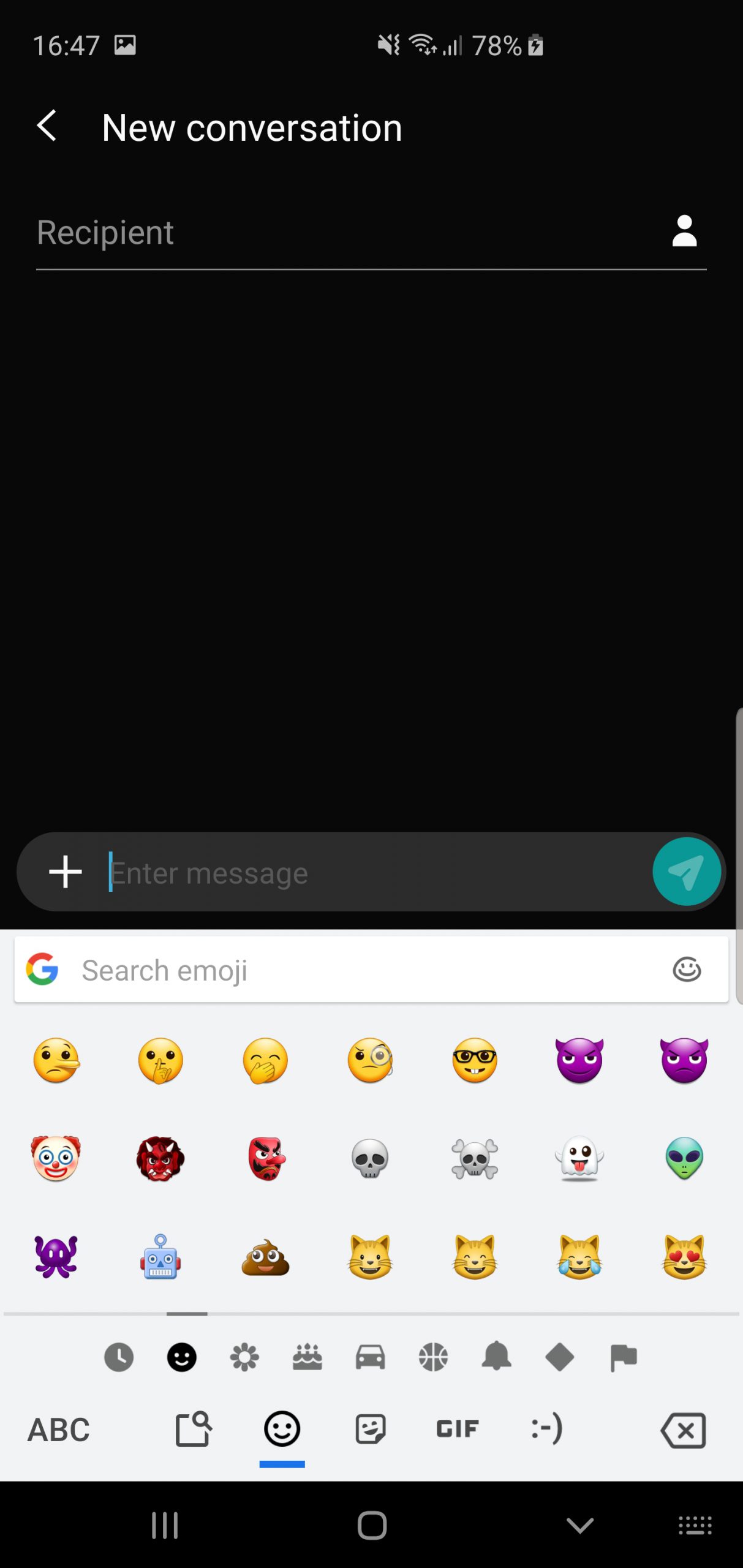Tap the keyboard backspace key
The image size is (743, 1568).
point(683,1431)
